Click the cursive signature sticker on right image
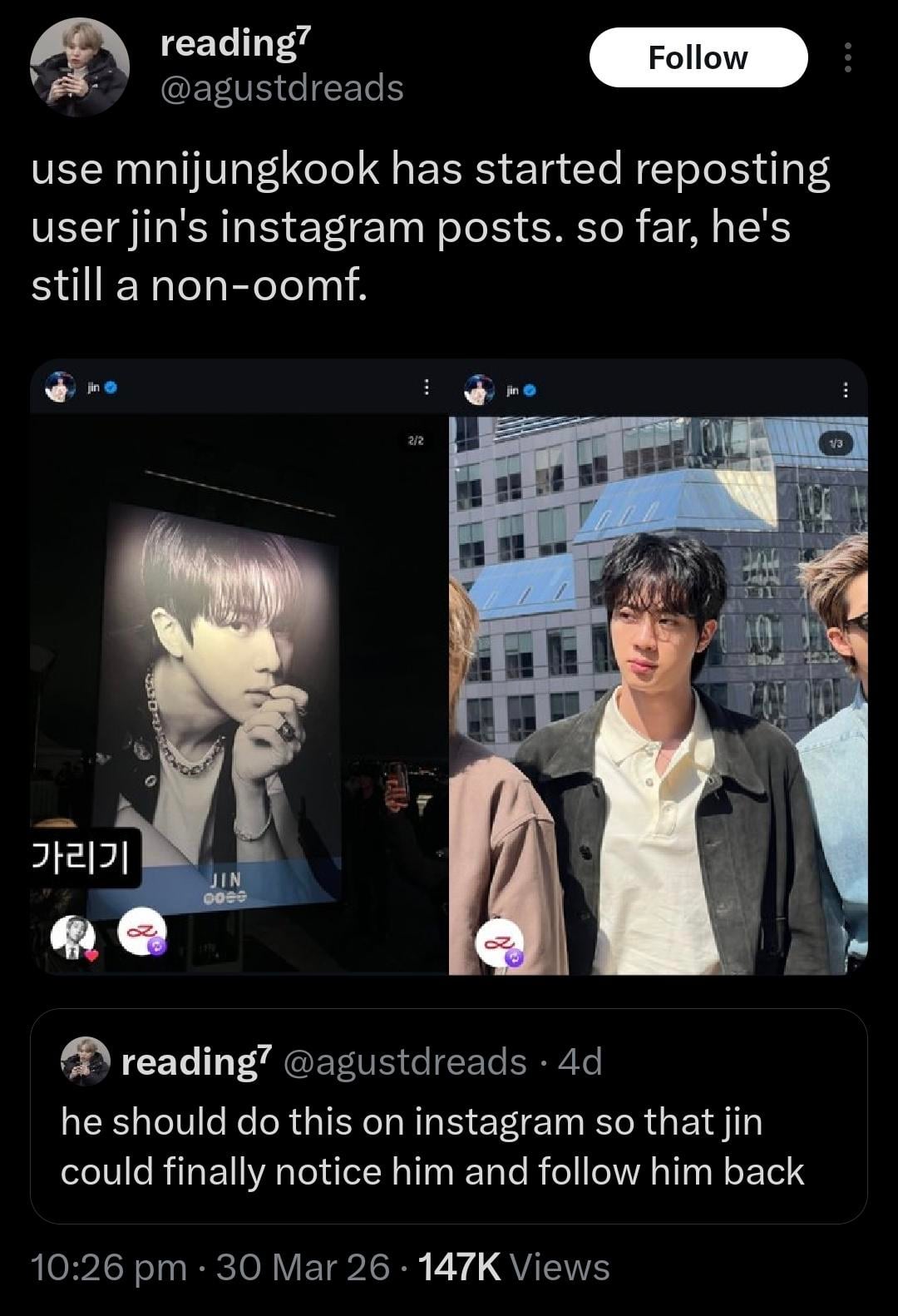The width and height of the screenshot is (898, 1316). click(500, 938)
